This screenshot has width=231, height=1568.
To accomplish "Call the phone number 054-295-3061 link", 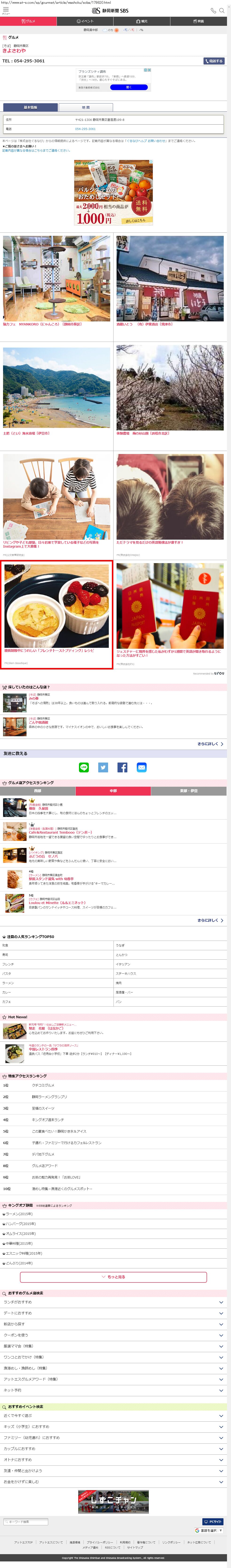I will click(x=85, y=128).
